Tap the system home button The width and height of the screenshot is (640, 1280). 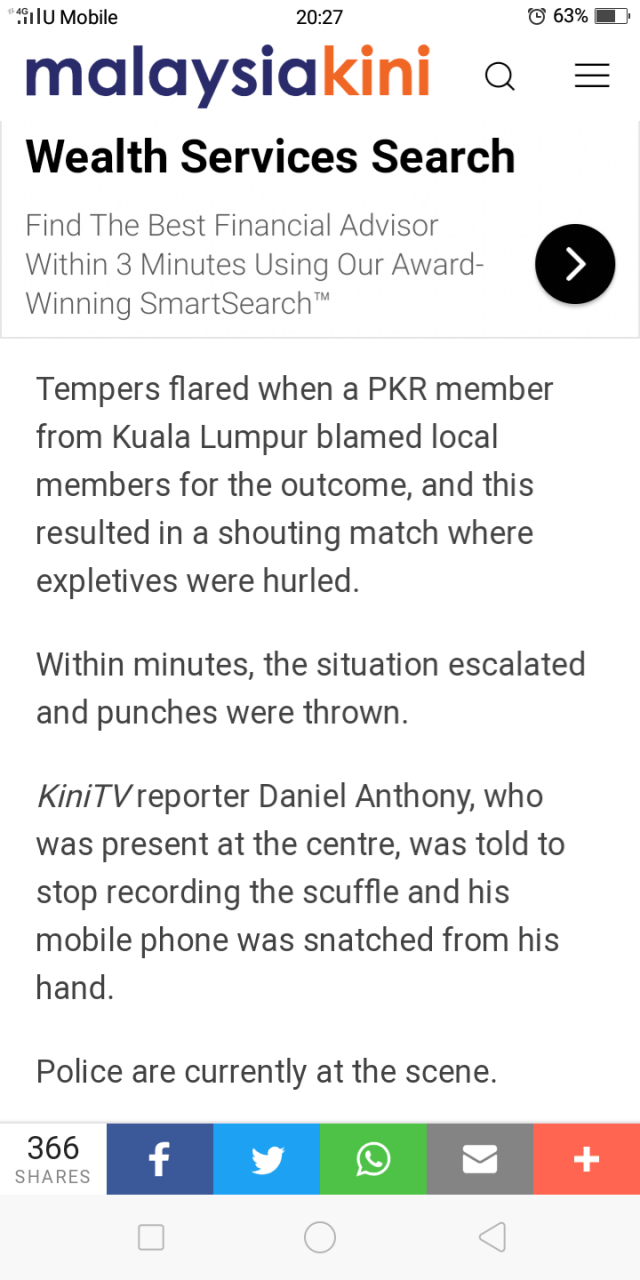coord(320,1238)
